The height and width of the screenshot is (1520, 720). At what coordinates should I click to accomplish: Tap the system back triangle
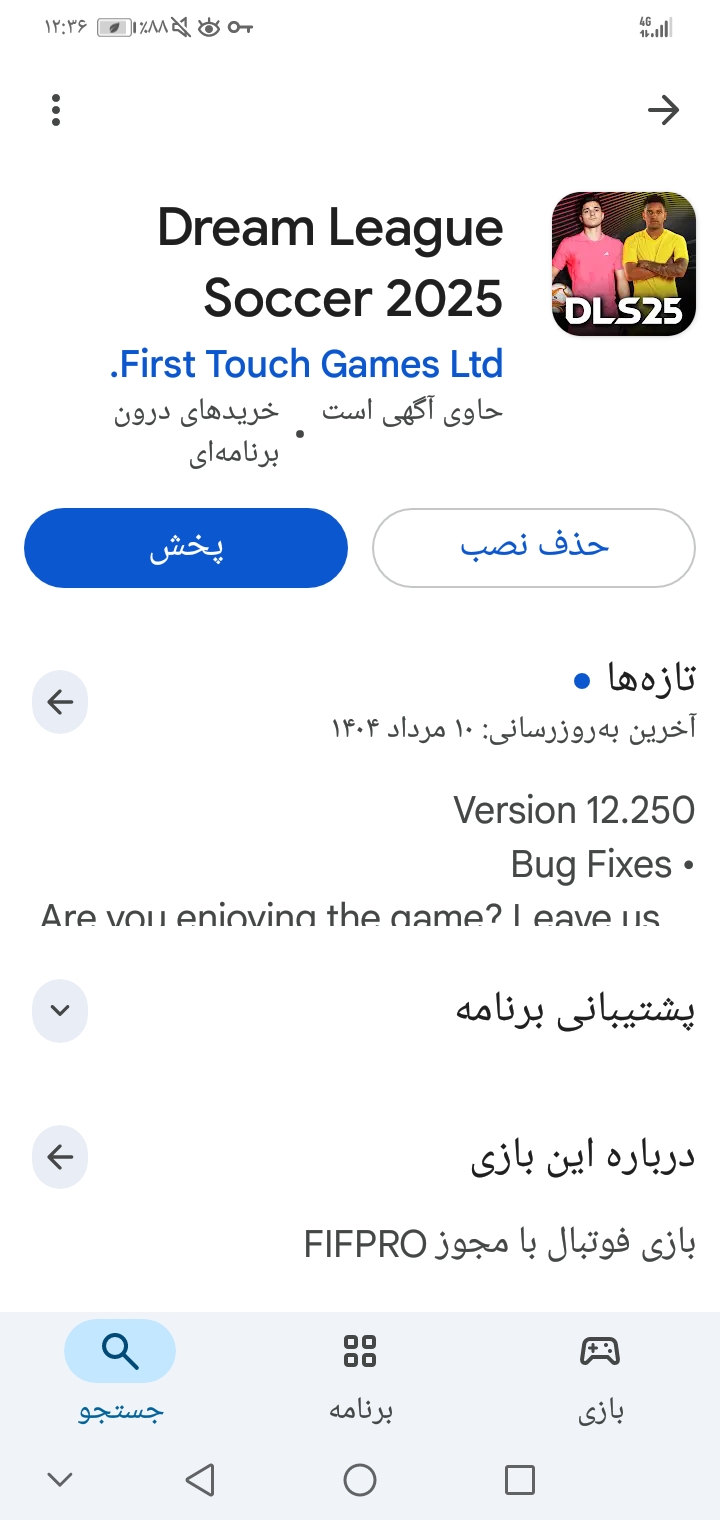tap(200, 1480)
